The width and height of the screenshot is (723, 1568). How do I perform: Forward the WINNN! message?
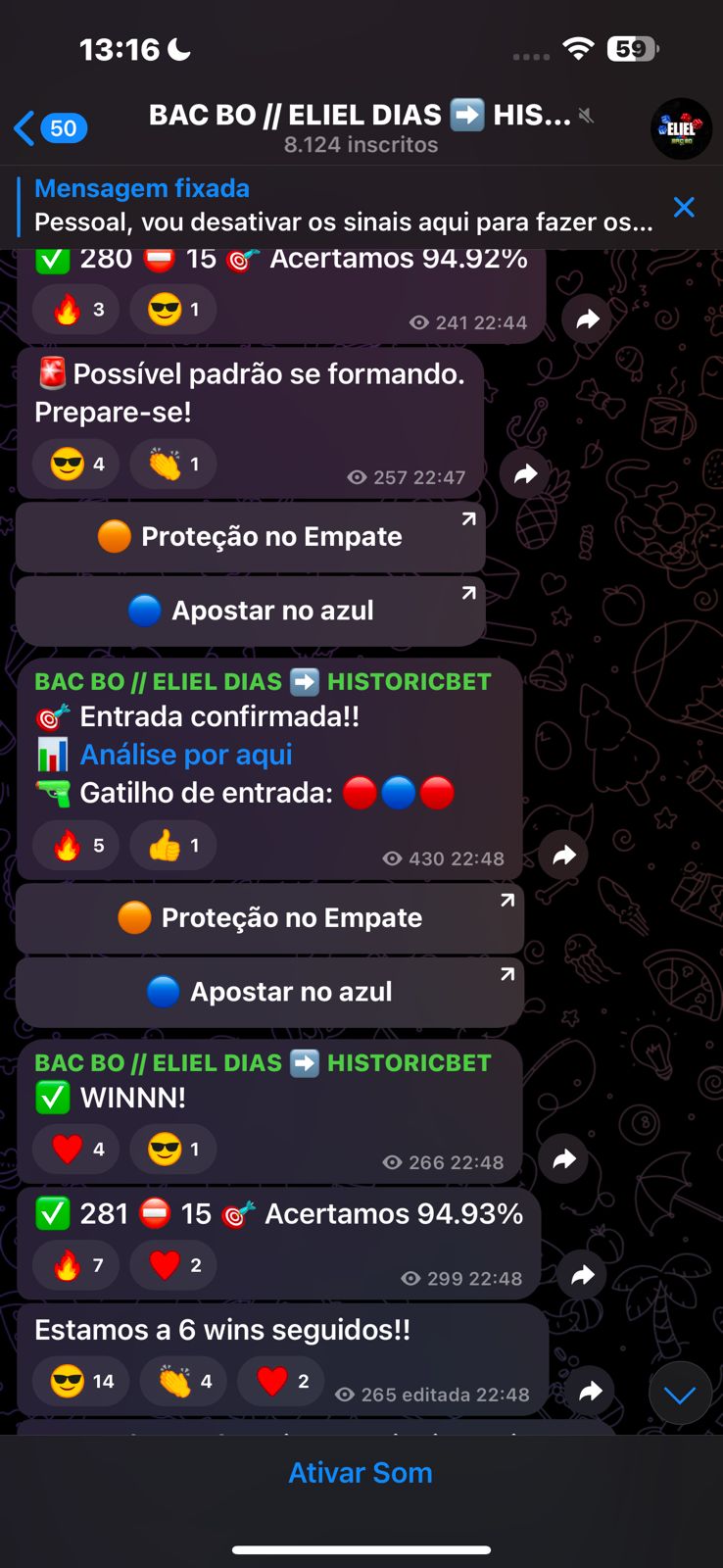pyautogui.click(x=564, y=1159)
